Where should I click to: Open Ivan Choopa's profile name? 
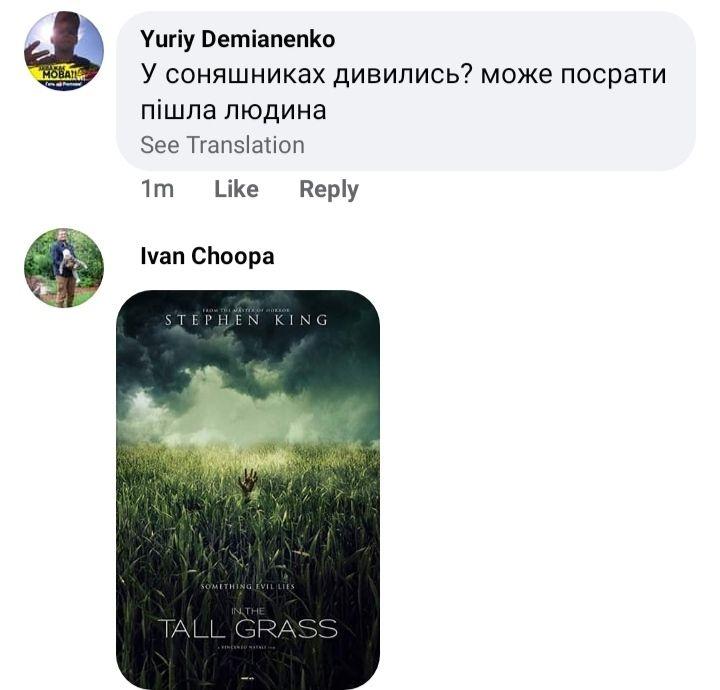(x=207, y=257)
